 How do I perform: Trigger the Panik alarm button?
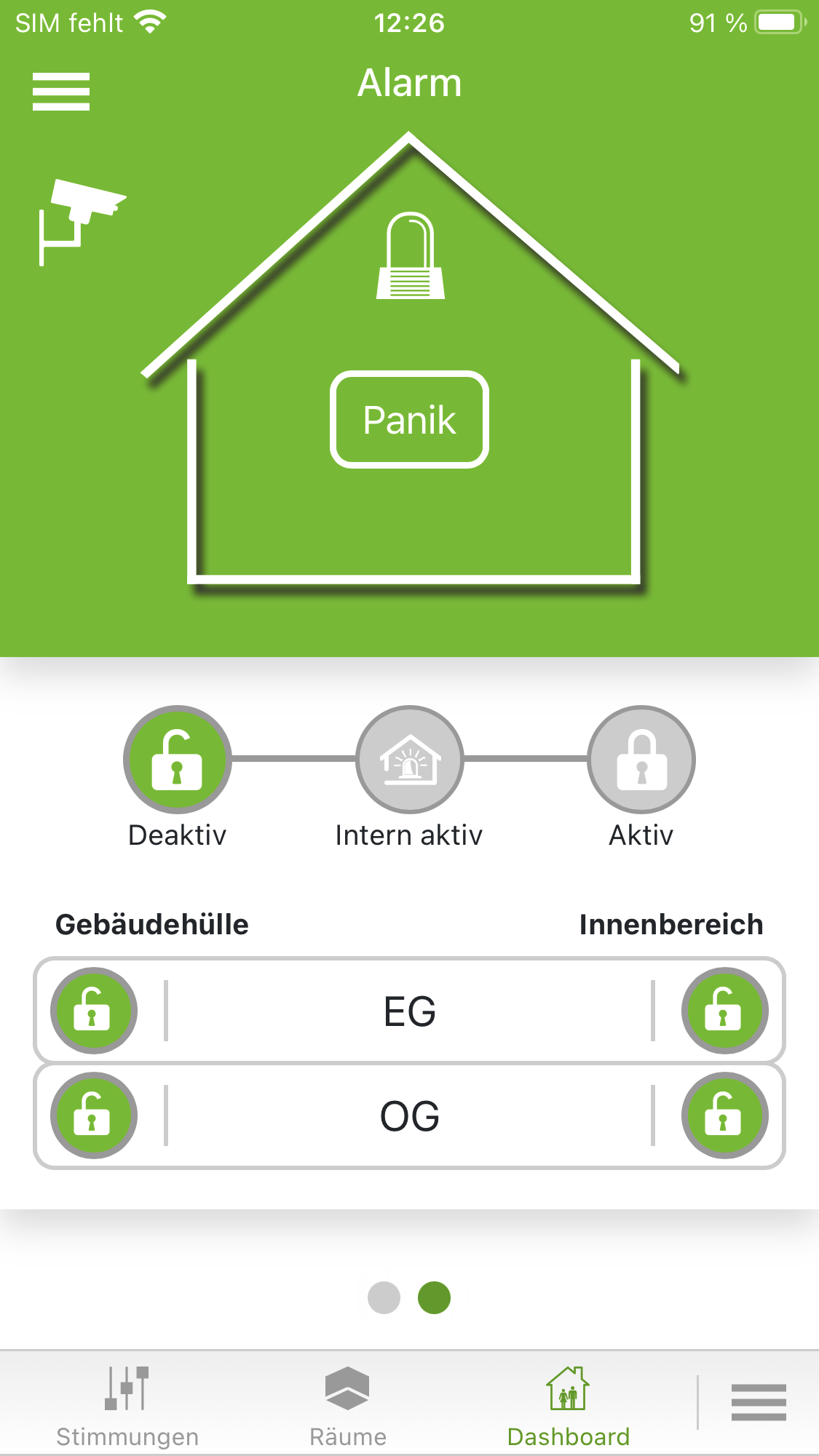pos(409,420)
